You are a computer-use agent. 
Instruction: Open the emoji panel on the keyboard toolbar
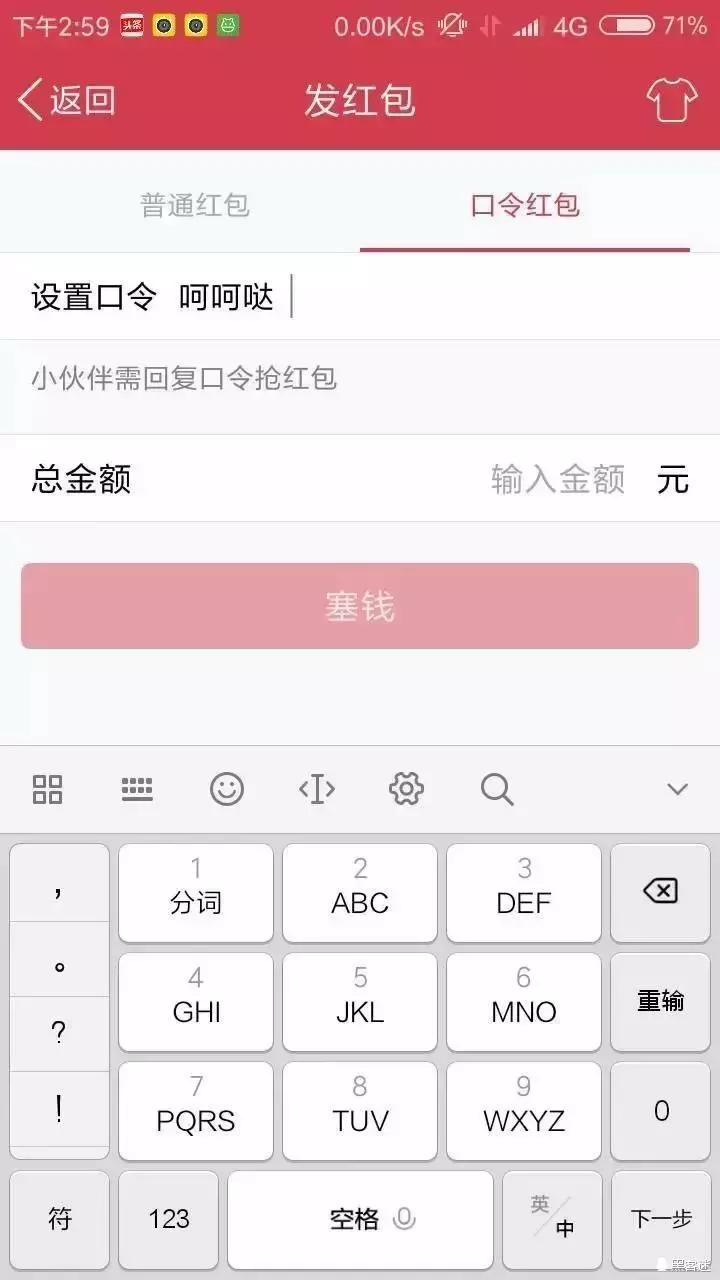[227, 789]
